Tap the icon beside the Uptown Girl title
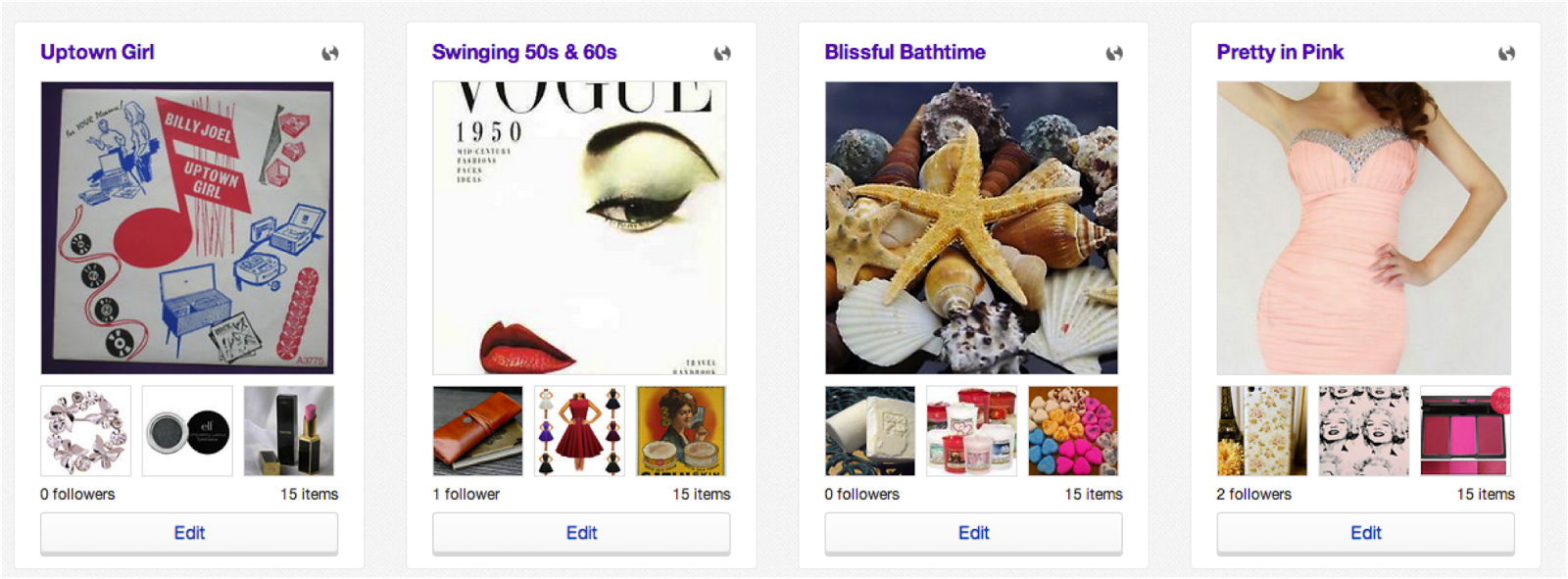 coord(330,53)
